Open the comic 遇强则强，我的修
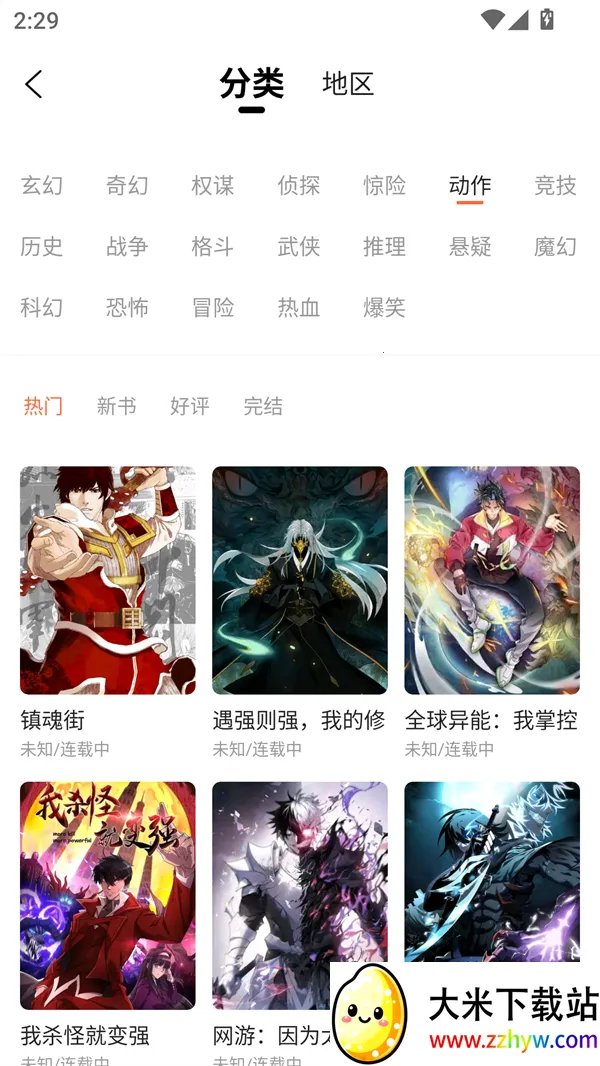The width and height of the screenshot is (600, 1066). click(x=300, y=581)
